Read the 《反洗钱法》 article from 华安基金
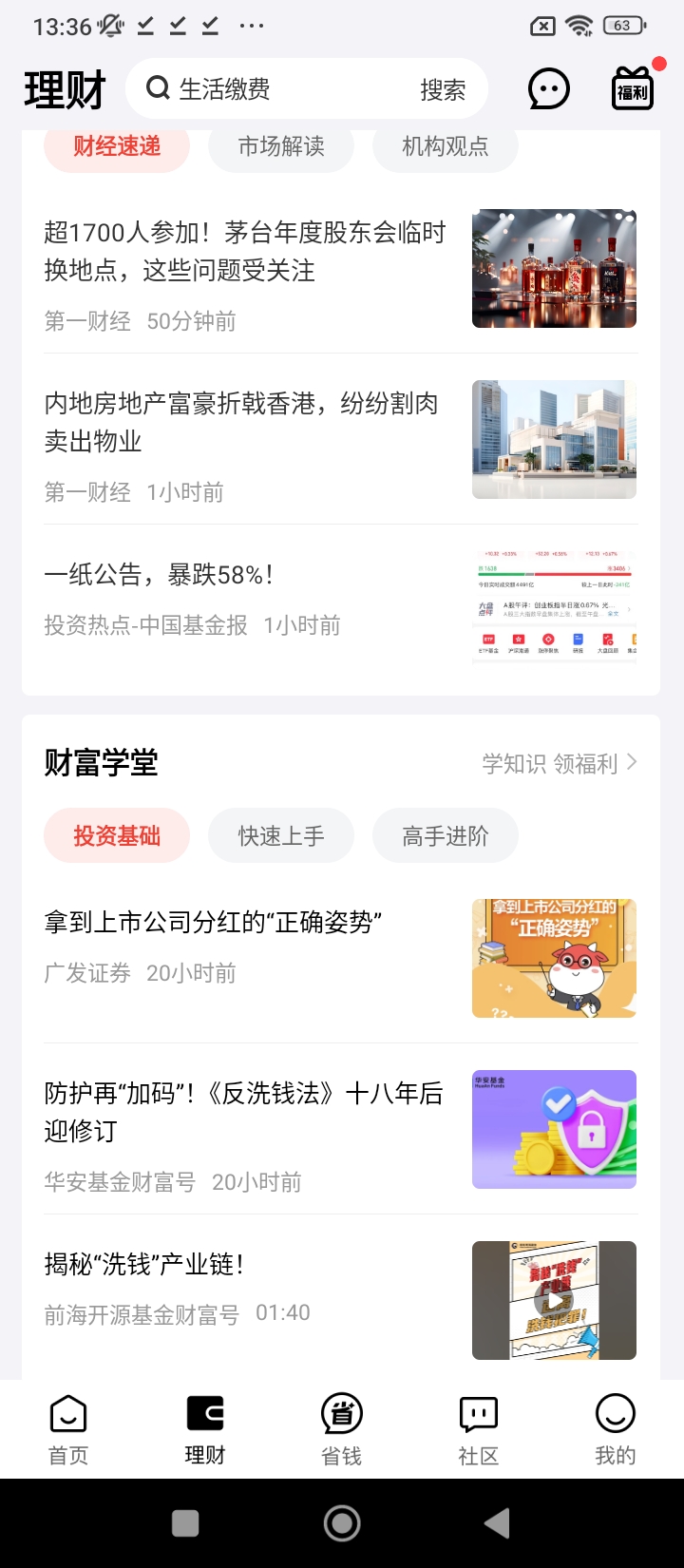Image resolution: width=684 pixels, height=1568 pixels. 243,1112
